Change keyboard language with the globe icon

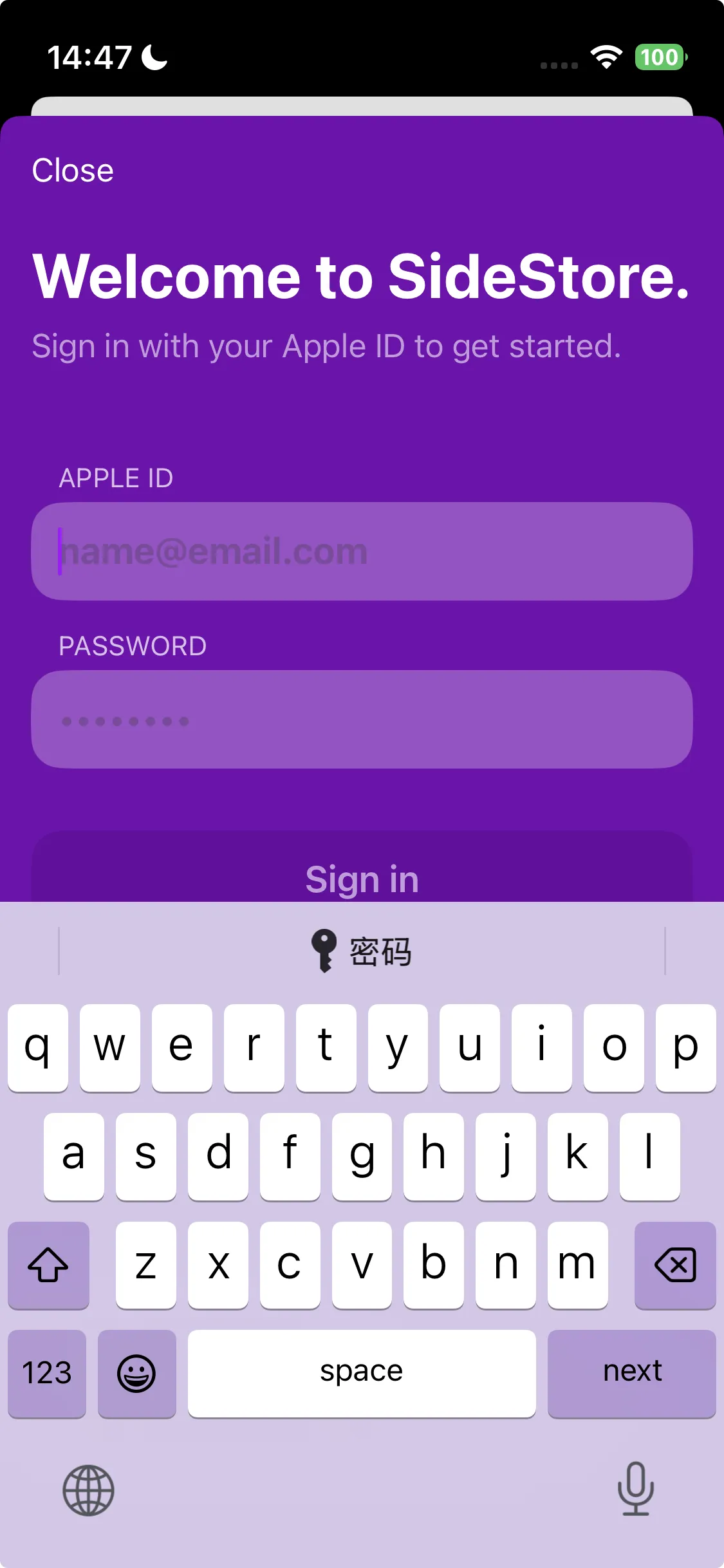[x=88, y=1490]
